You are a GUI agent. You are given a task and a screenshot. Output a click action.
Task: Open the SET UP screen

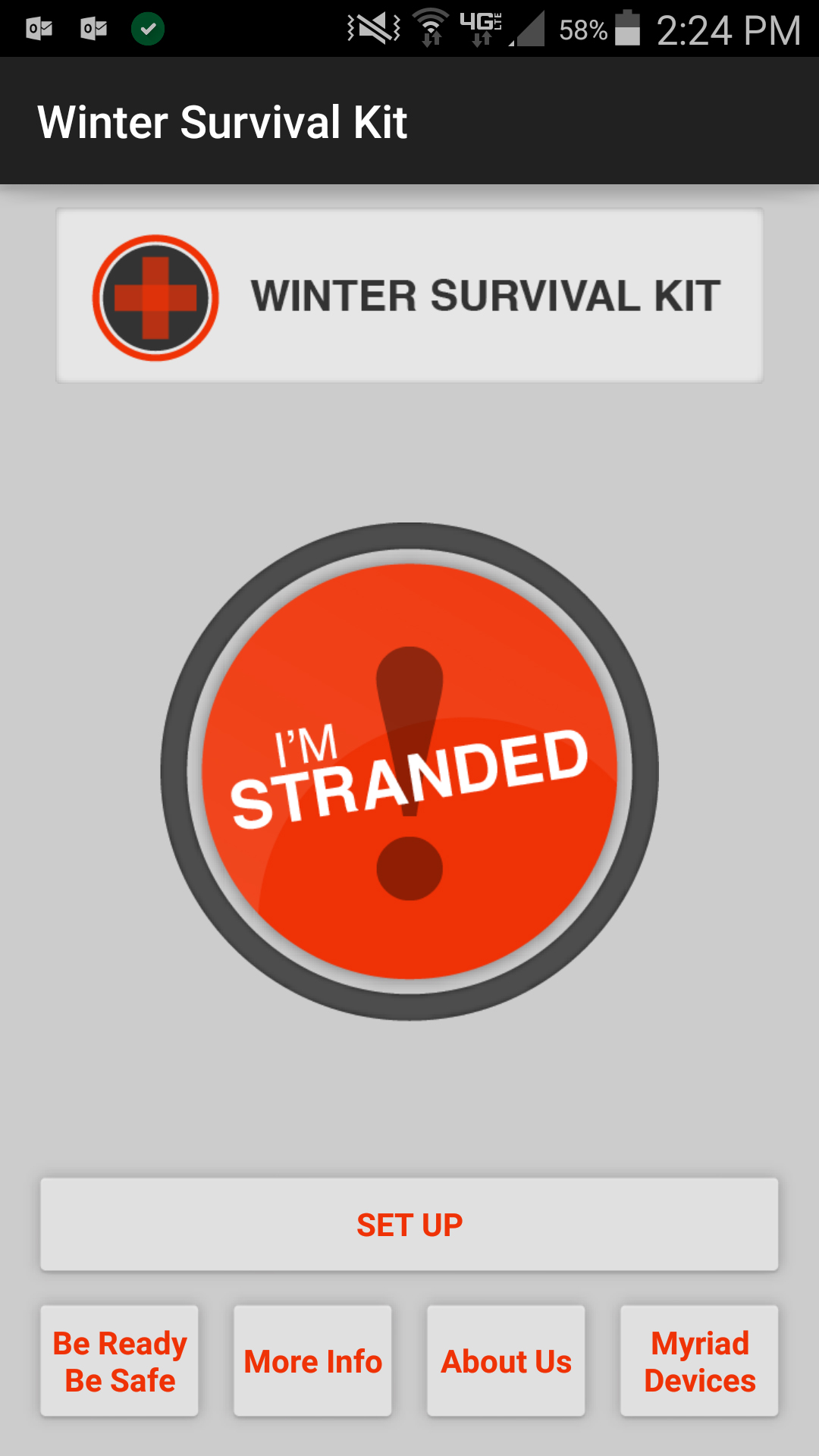pyautogui.click(x=409, y=1224)
